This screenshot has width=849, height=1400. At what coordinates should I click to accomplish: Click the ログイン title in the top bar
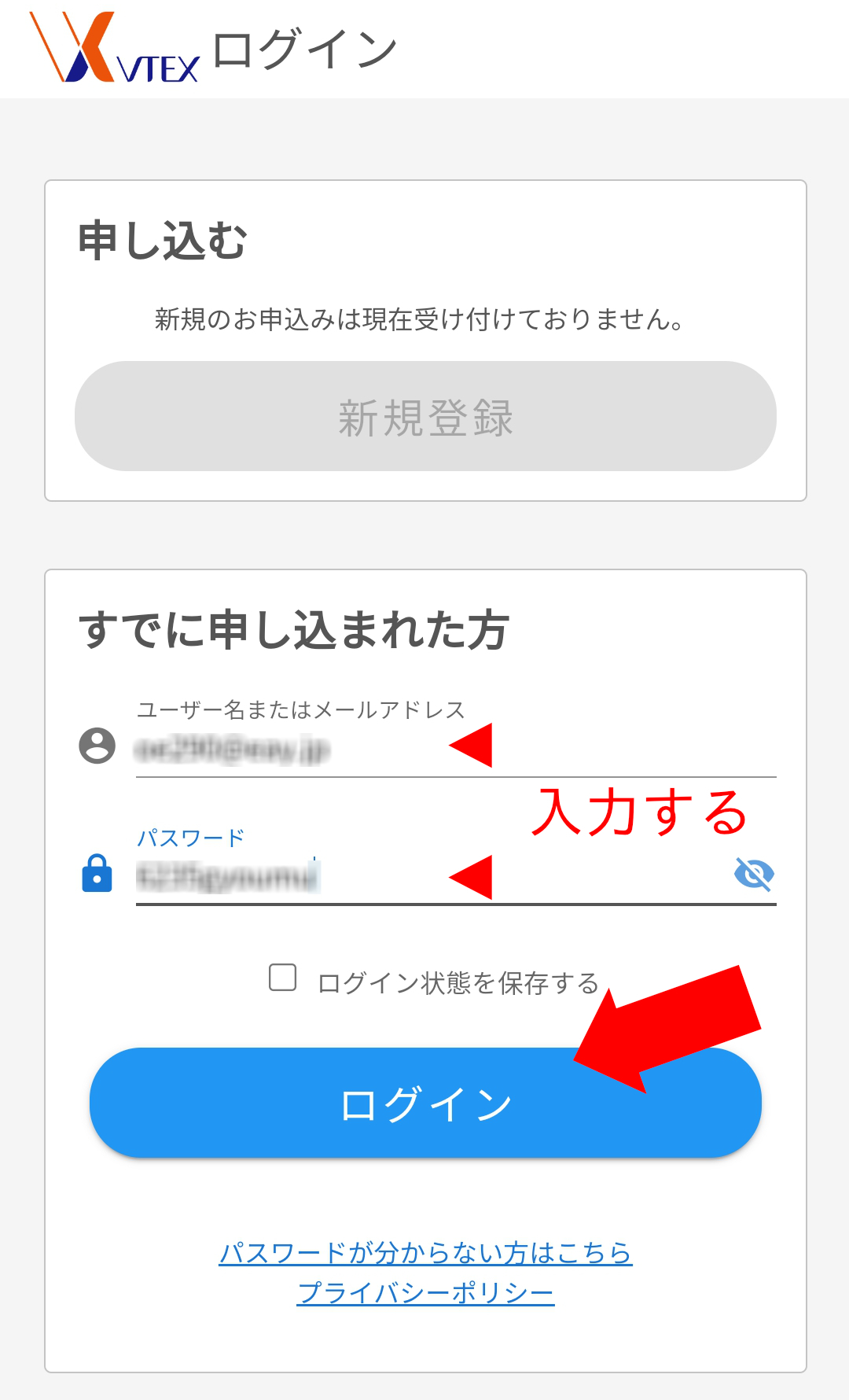pos(303,47)
